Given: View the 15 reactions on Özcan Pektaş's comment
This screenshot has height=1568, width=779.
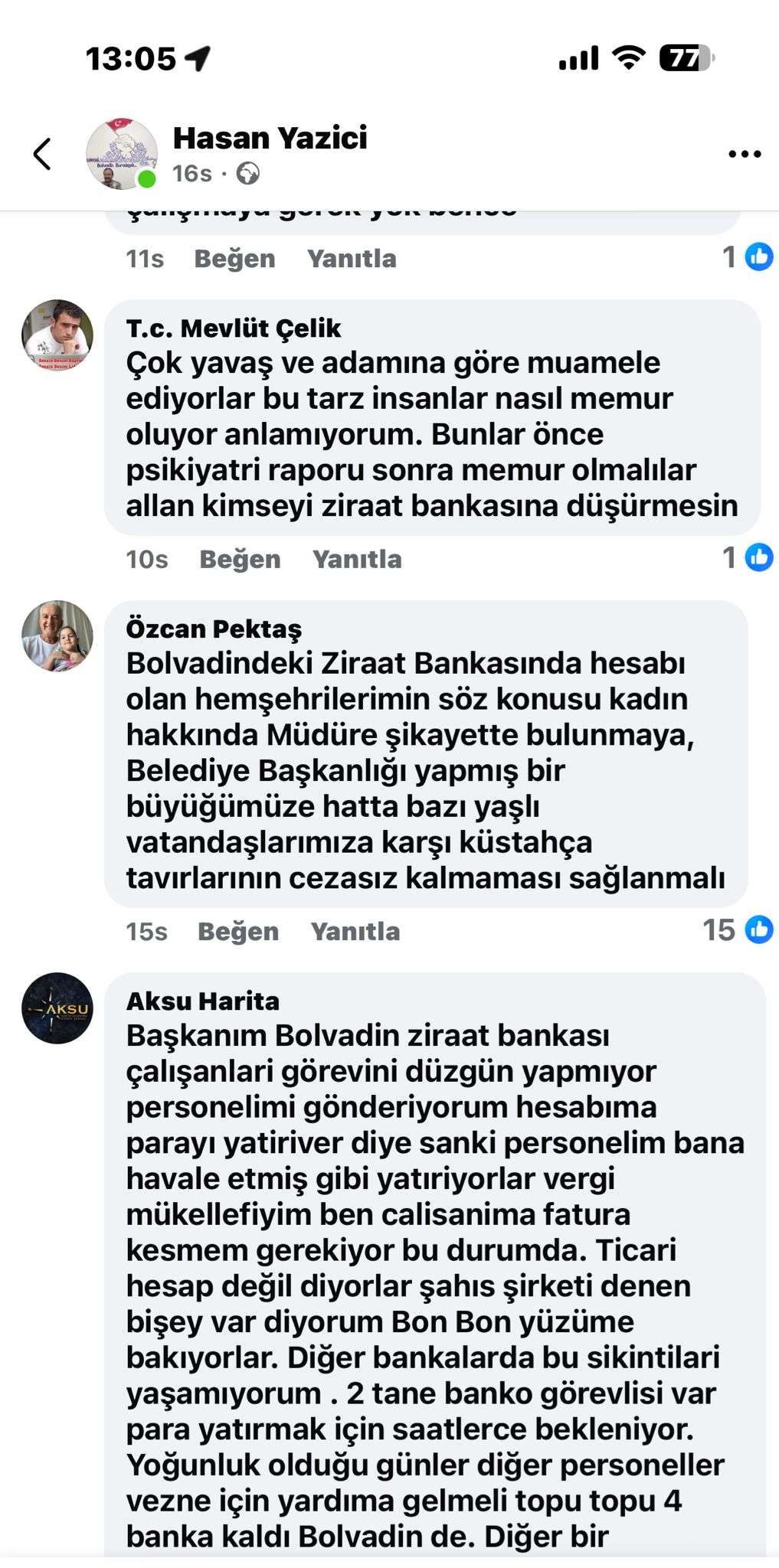Looking at the screenshot, I should tap(738, 930).
